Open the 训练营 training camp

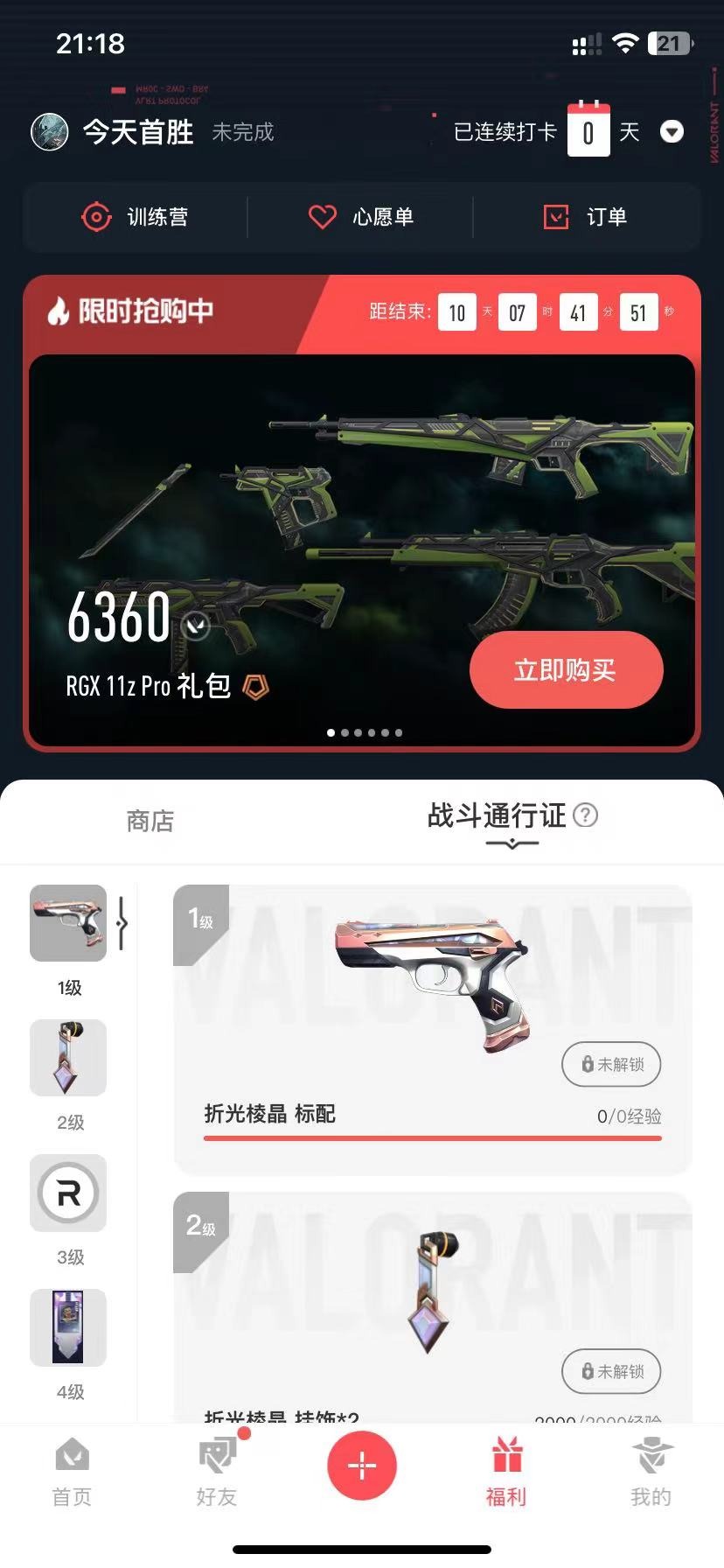click(x=135, y=217)
